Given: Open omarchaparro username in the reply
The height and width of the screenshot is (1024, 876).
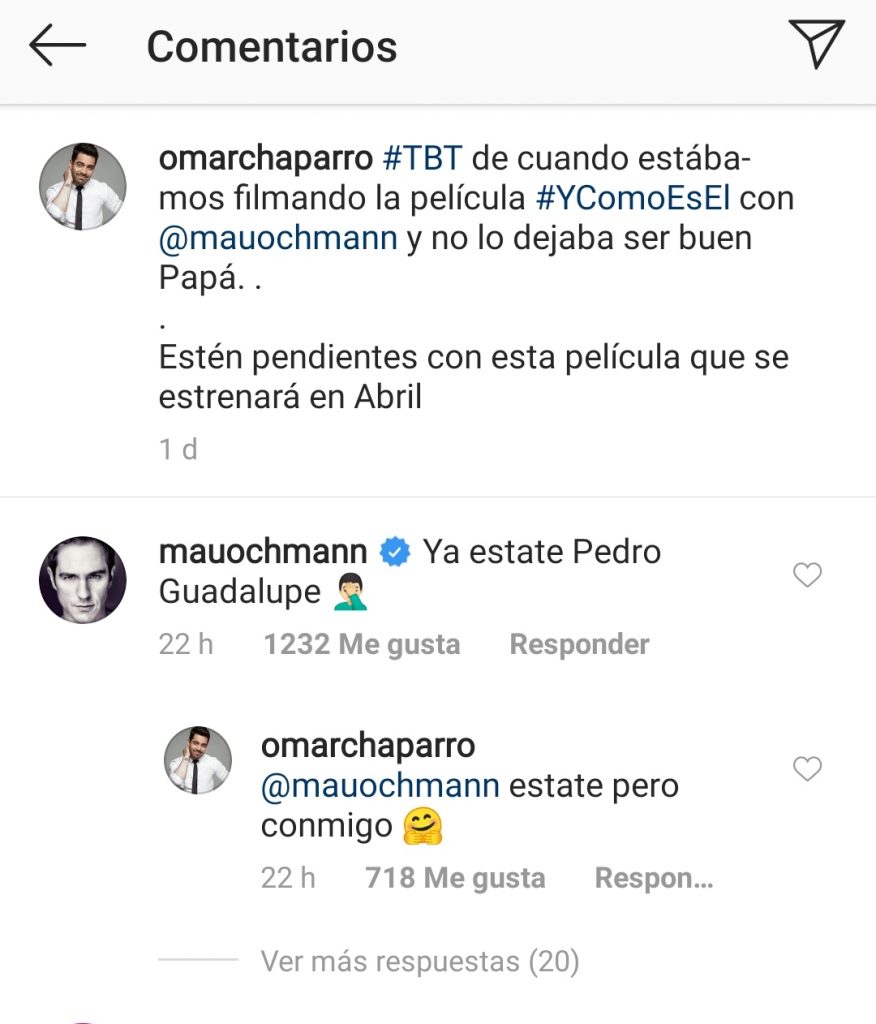Looking at the screenshot, I should (367, 745).
